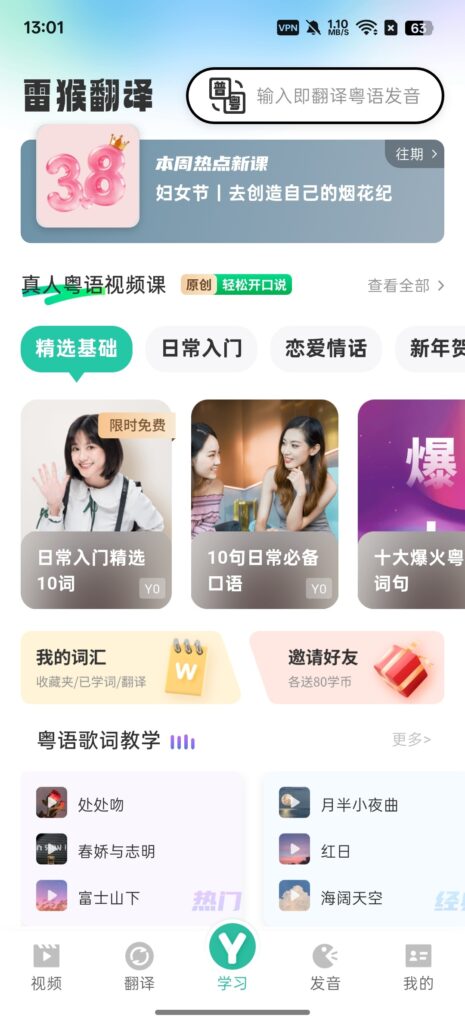Open 我的词汇 vocabulary card
The image size is (465, 1024).
[129, 667]
